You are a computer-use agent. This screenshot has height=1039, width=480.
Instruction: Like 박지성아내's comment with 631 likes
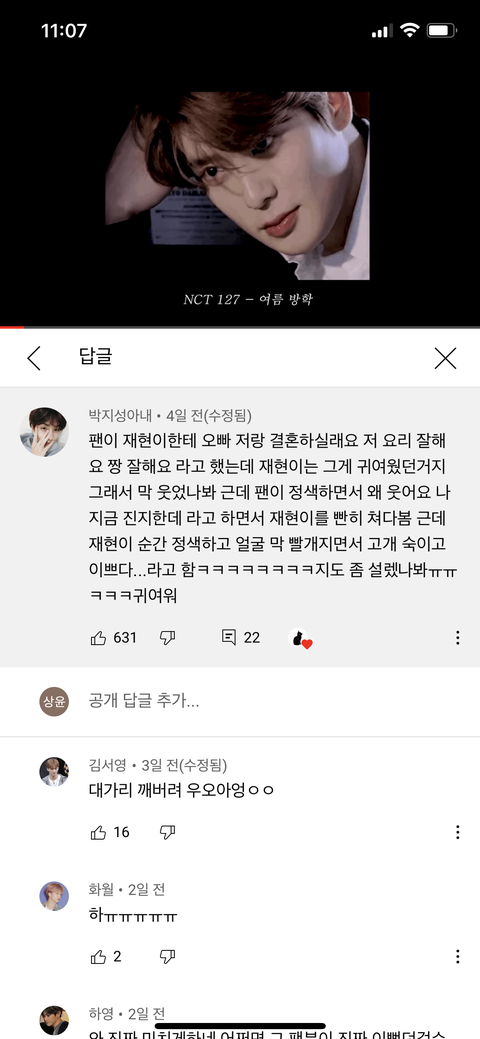click(98, 638)
